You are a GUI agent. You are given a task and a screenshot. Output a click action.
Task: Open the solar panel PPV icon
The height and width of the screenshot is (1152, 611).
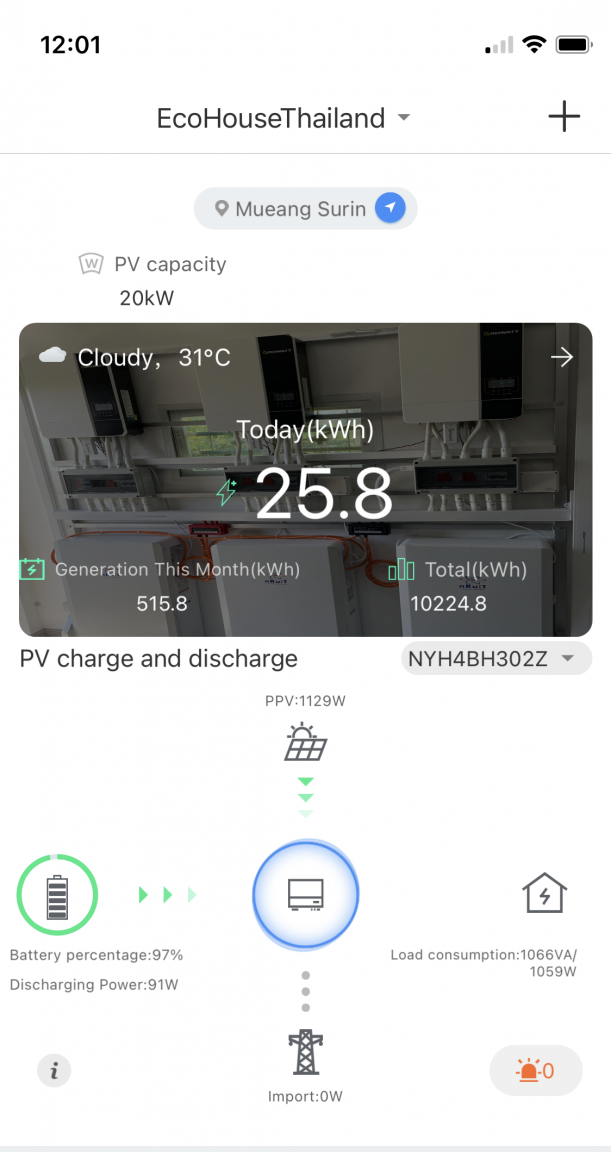pyautogui.click(x=305, y=743)
